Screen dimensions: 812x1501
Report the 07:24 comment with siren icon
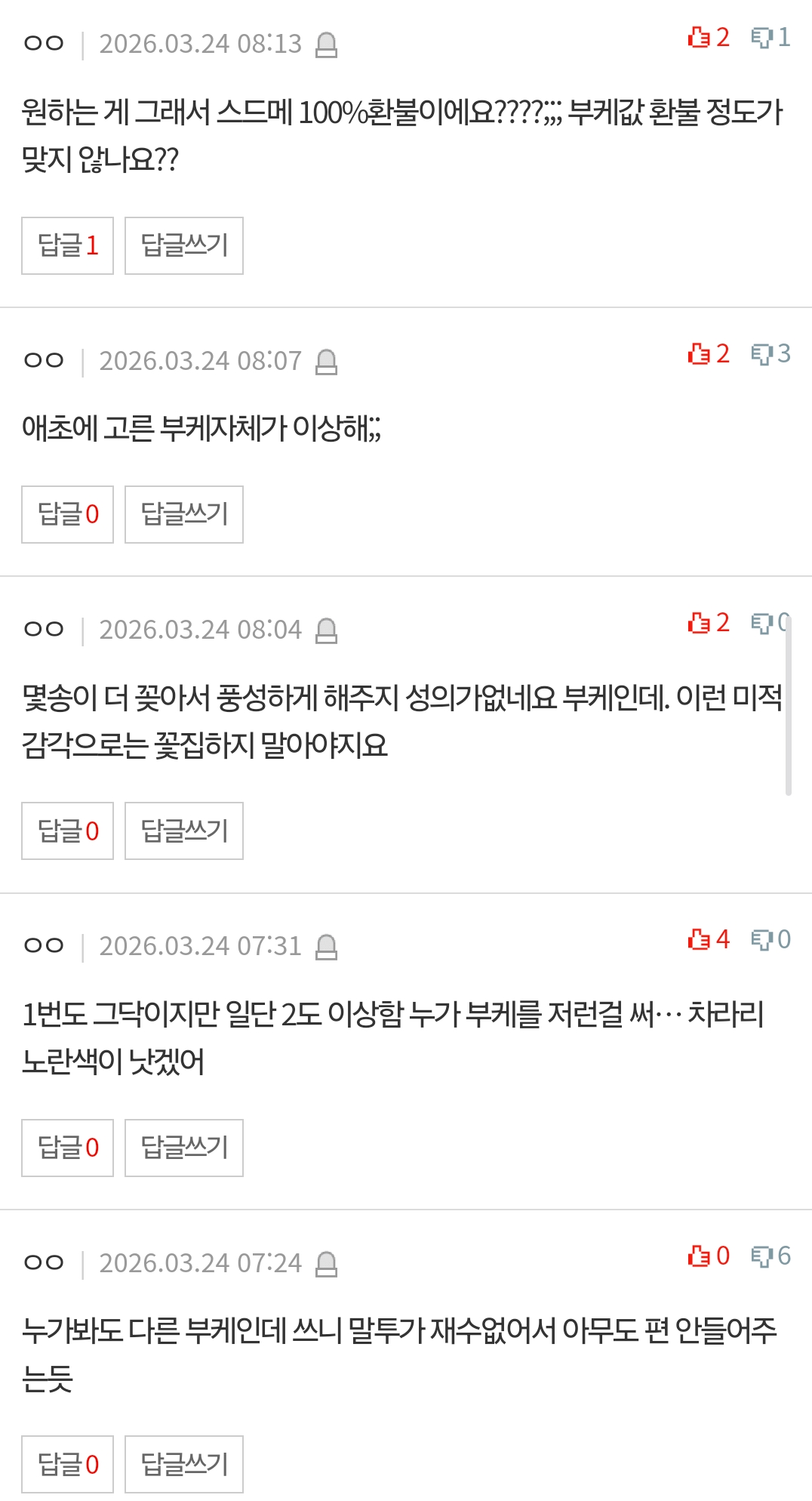tap(326, 1263)
